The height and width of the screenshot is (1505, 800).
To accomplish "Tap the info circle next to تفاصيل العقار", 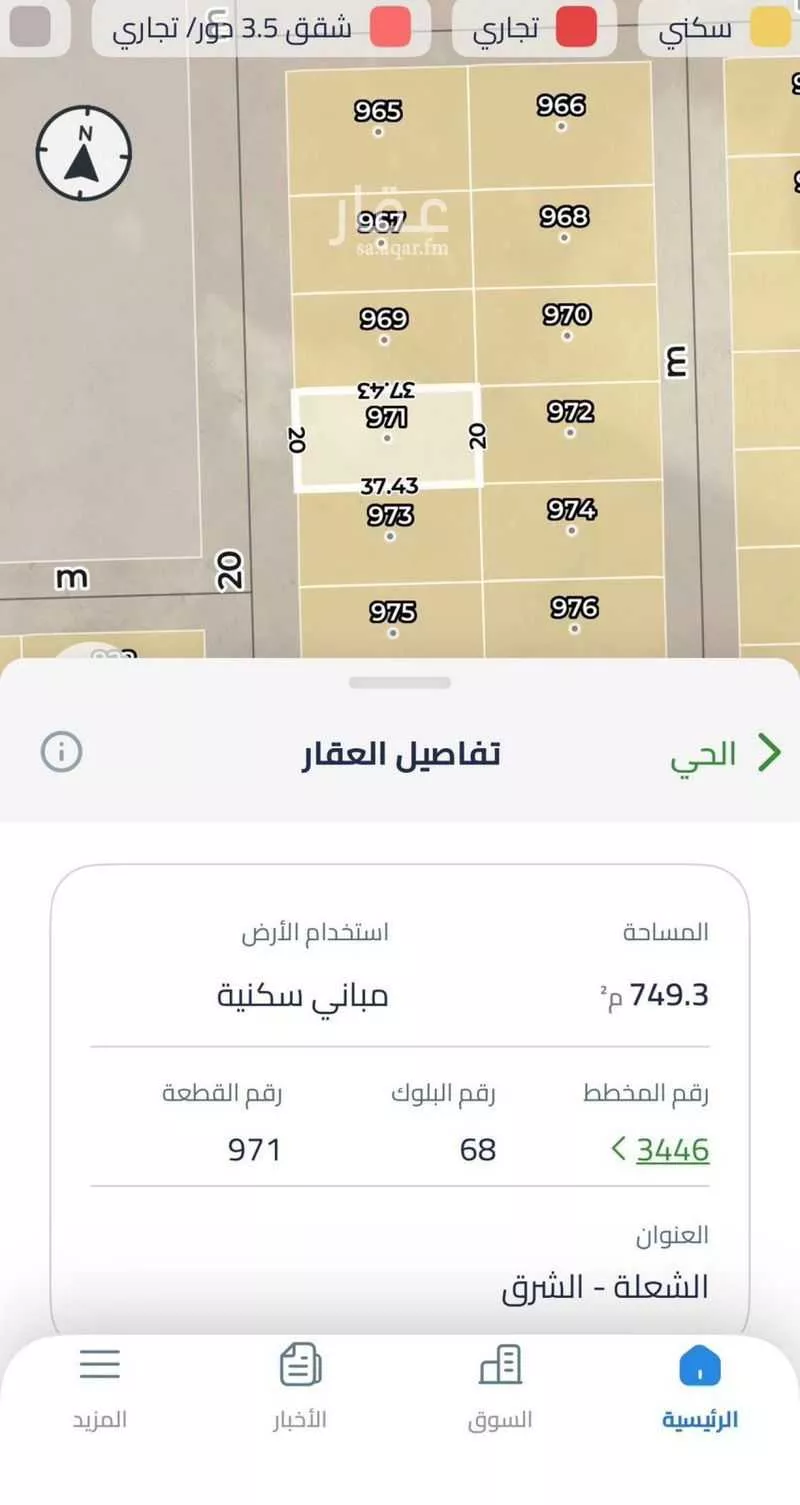I will pos(62,753).
